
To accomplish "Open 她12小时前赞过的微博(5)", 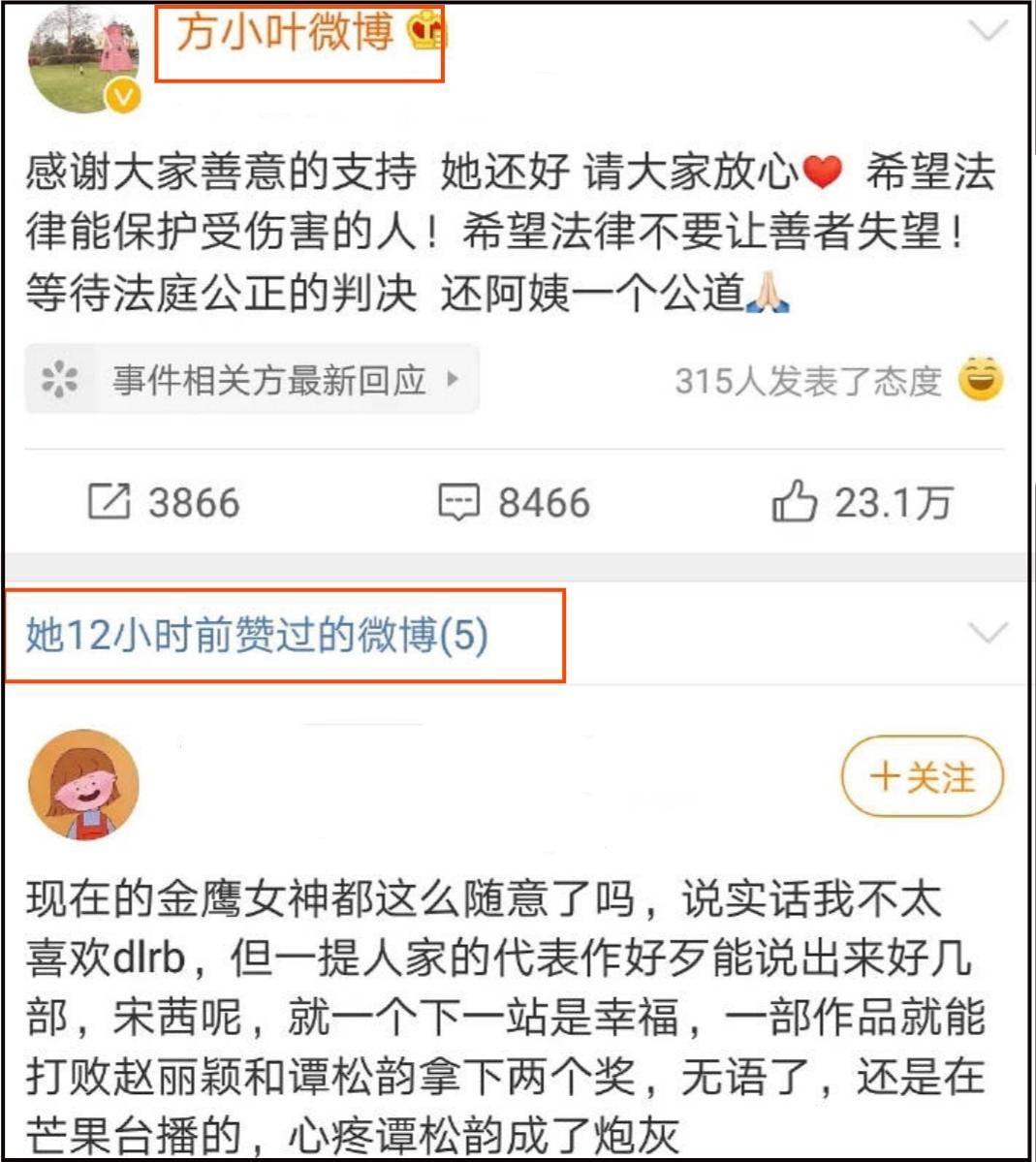I will (x=257, y=636).
